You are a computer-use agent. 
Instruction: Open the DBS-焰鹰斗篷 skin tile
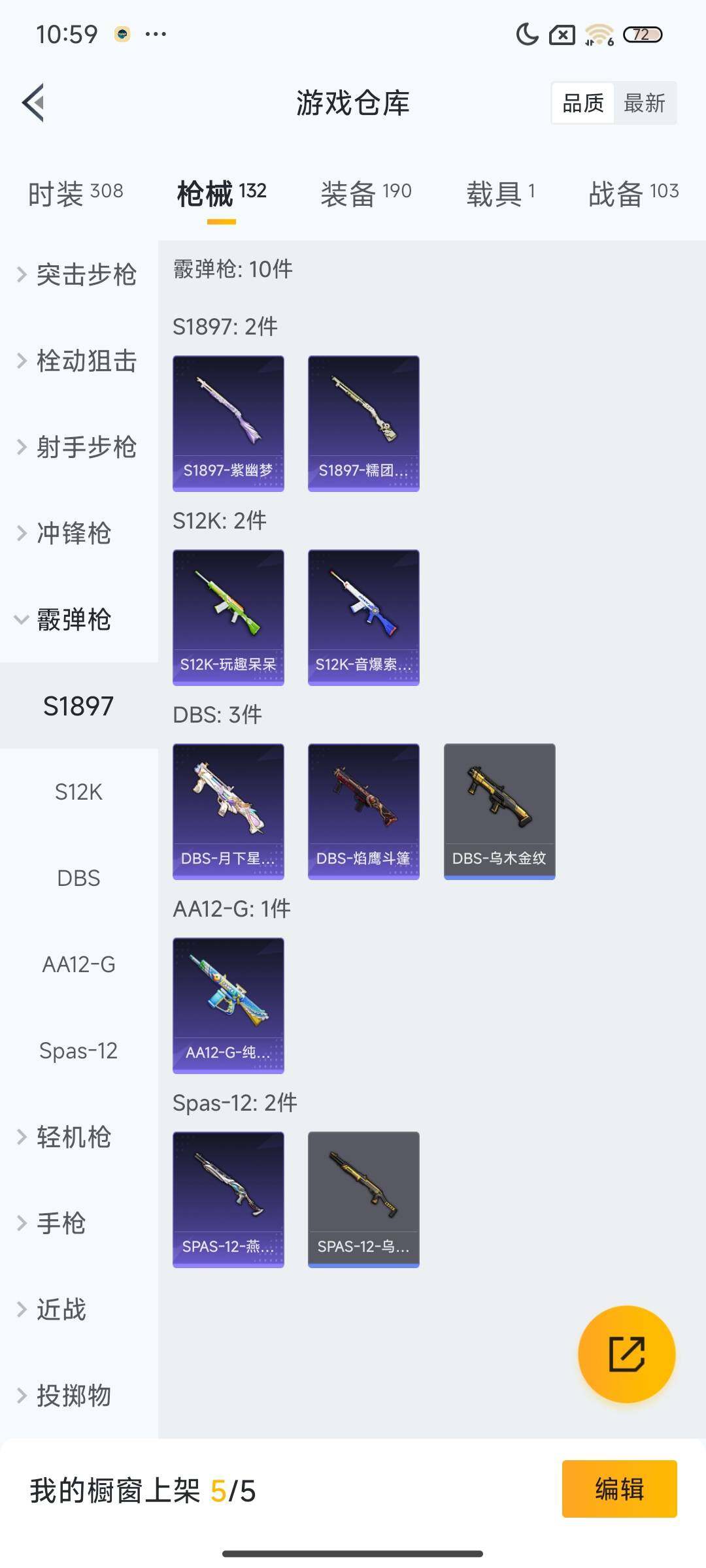[363, 811]
